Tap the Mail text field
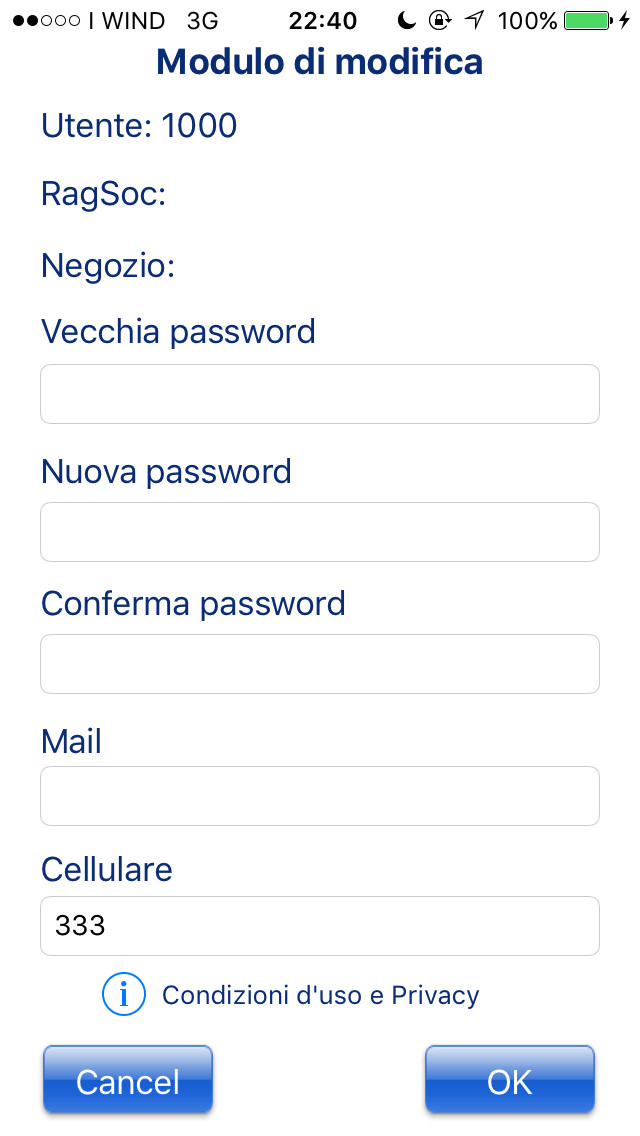Image resolution: width=640 pixels, height=1136 pixels. [x=320, y=796]
